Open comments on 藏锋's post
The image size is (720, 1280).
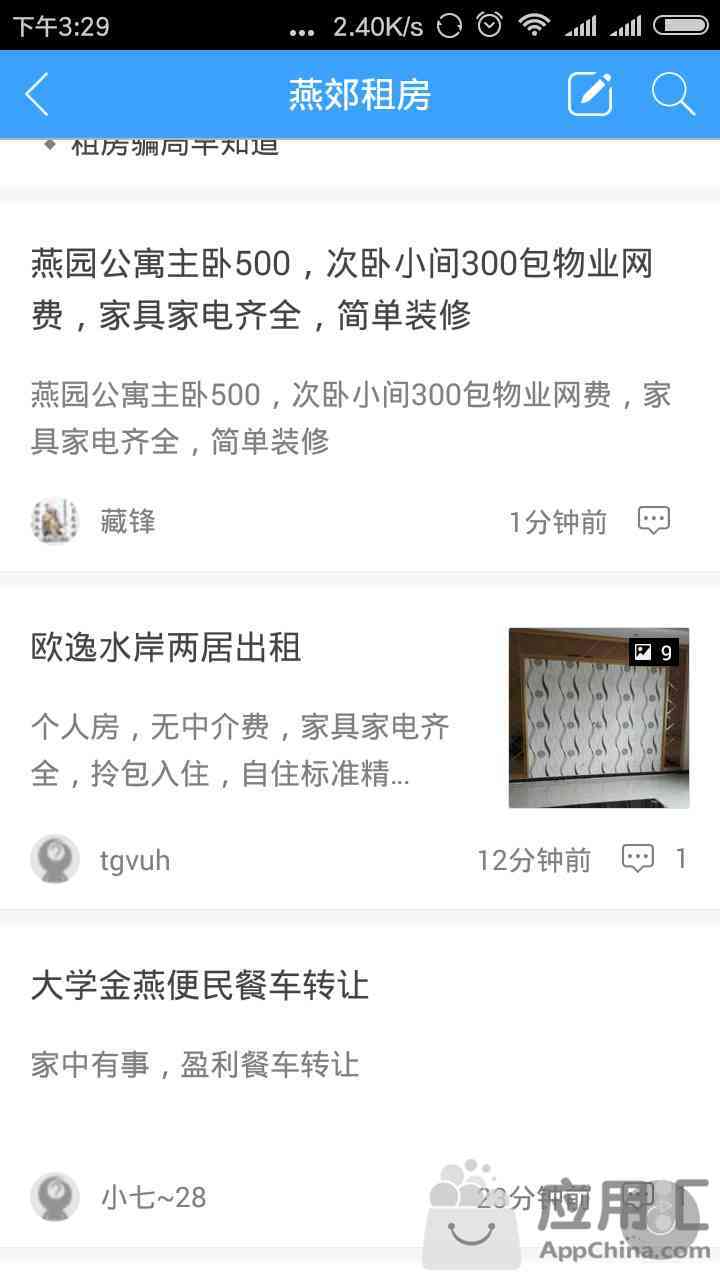pos(654,520)
